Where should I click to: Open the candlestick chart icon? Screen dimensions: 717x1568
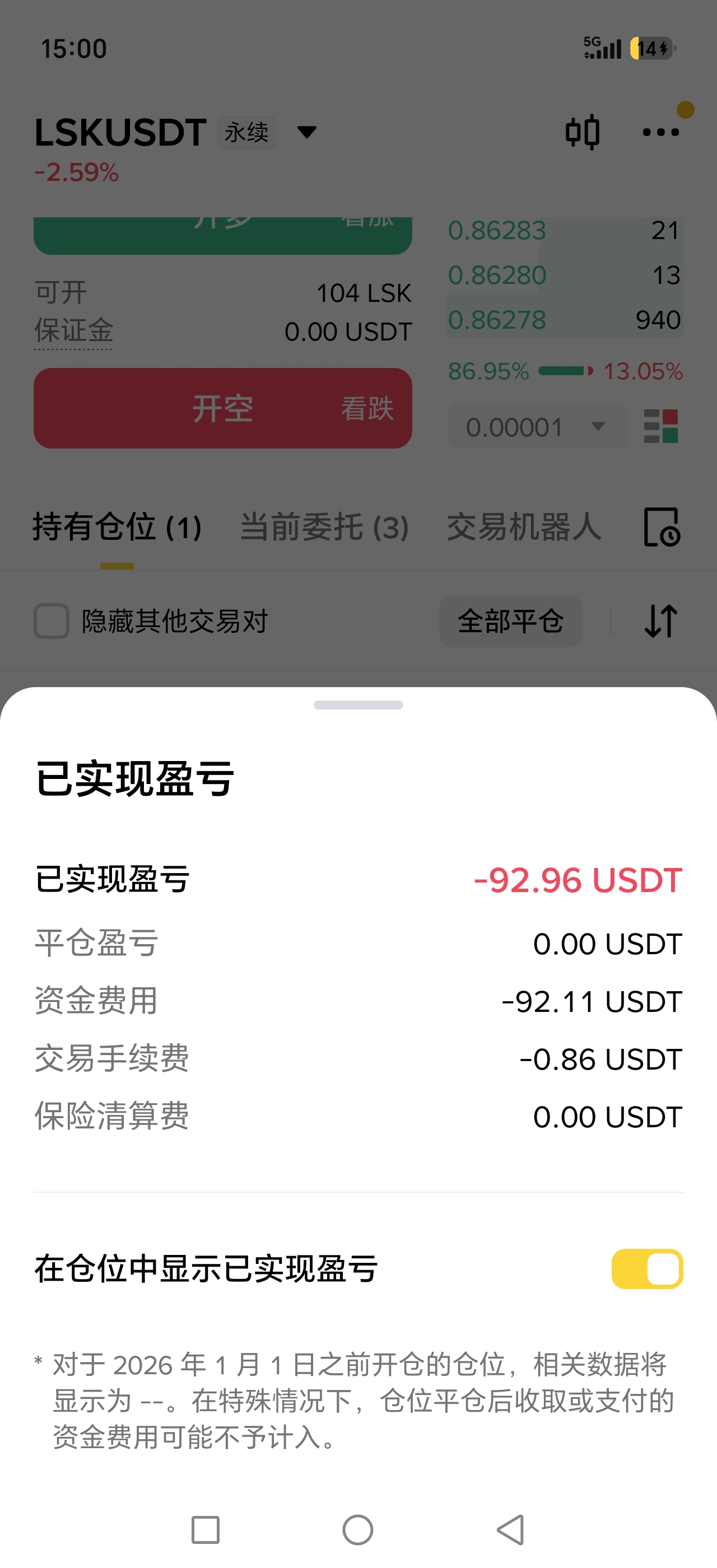click(x=583, y=132)
